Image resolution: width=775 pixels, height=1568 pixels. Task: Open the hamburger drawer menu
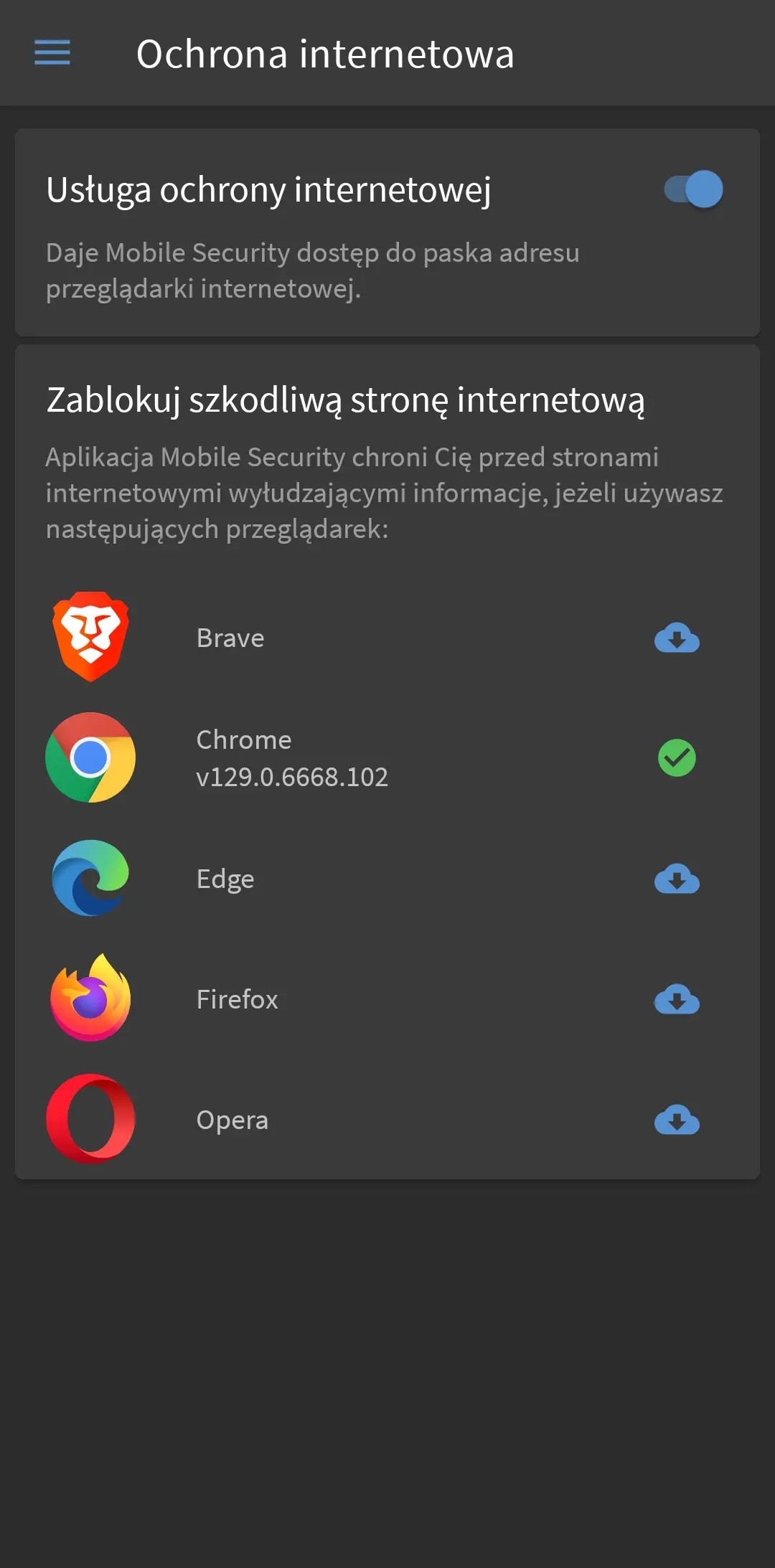point(52,53)
